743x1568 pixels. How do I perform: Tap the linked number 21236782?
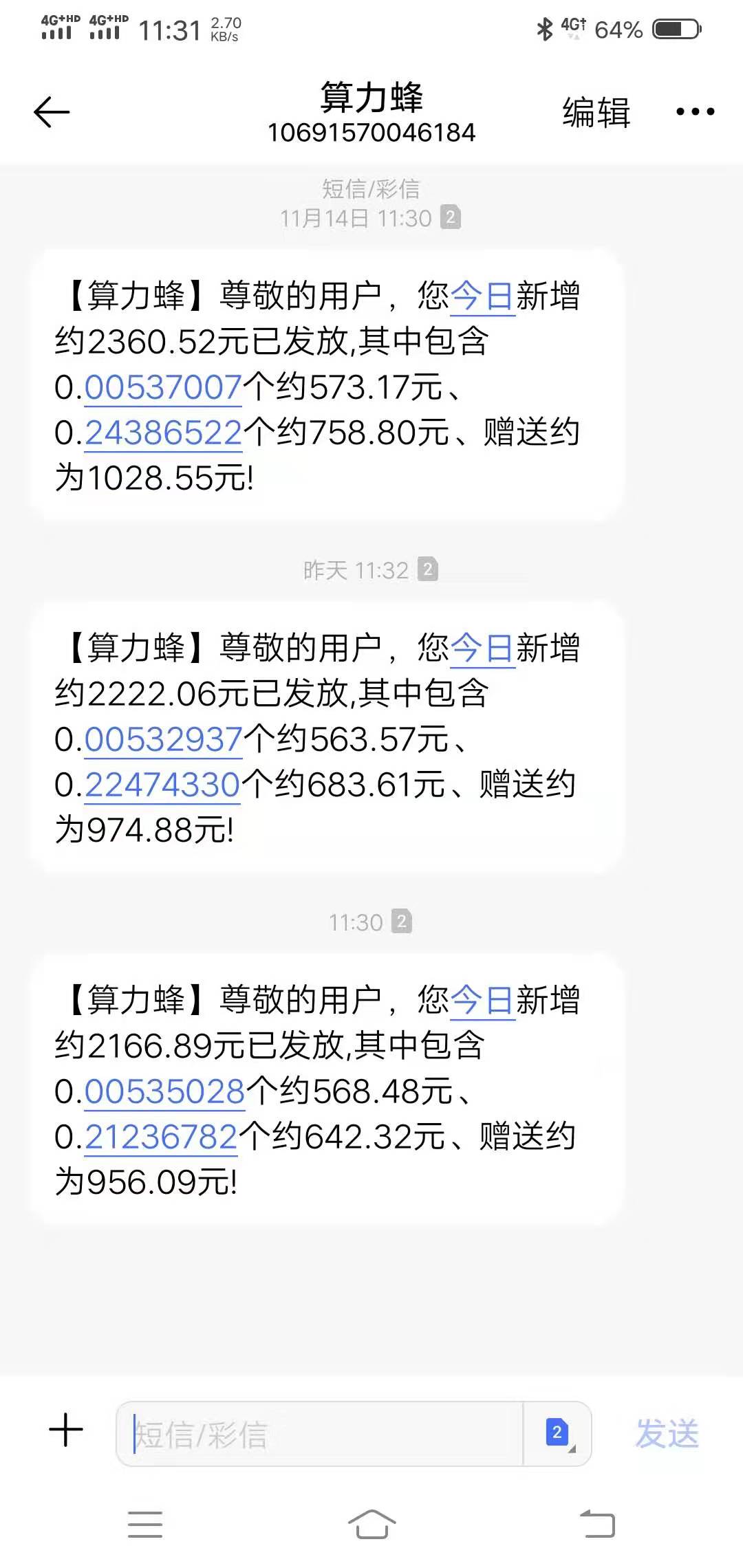tap(161, 1137)
